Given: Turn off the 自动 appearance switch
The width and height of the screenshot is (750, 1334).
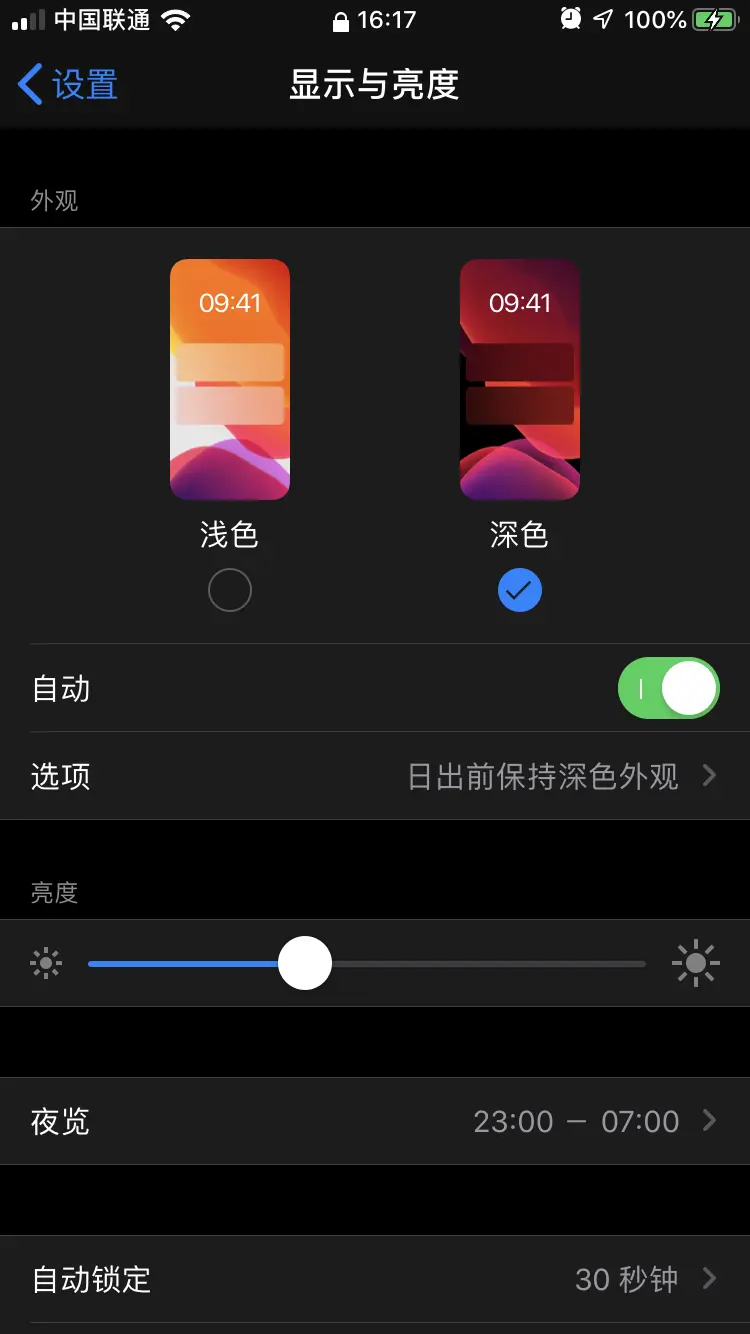Looking at the screenshot, I should tap(668, 688).
